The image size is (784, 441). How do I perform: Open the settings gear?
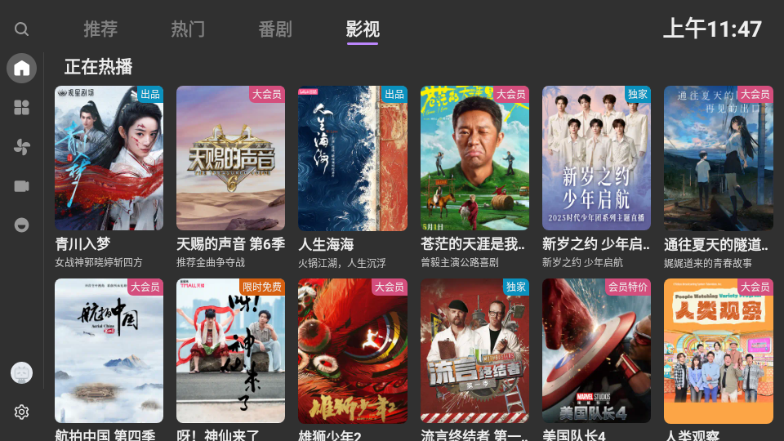coord(21,412)
